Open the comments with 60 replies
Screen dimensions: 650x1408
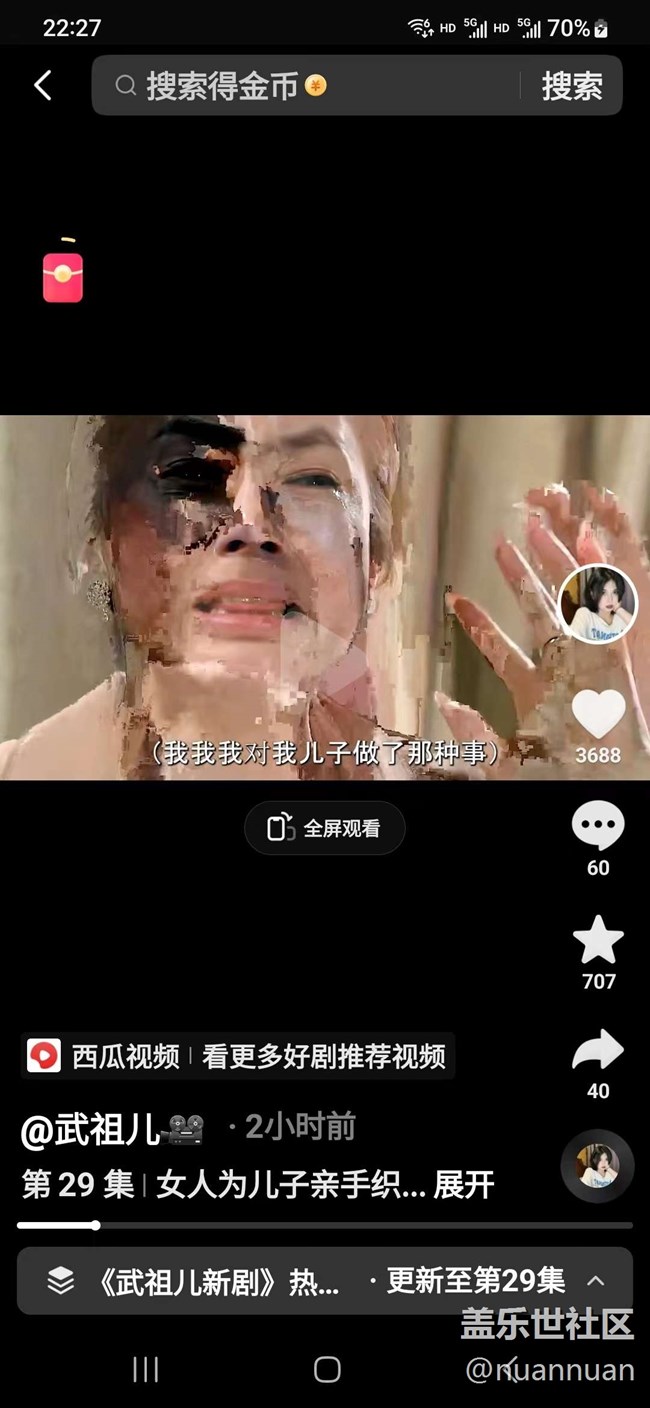(x=598, y=828)
